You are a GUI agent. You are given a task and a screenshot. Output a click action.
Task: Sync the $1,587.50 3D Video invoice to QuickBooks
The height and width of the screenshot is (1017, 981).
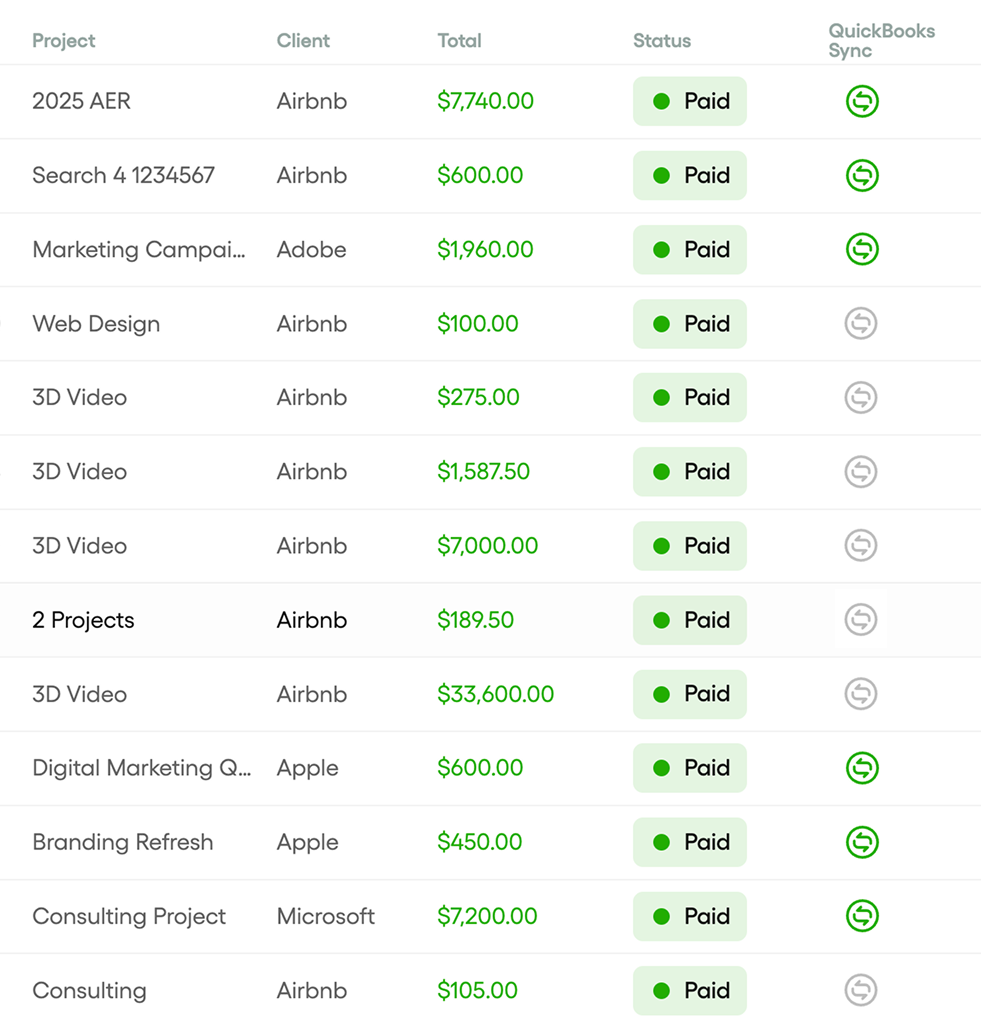[861, 472]
